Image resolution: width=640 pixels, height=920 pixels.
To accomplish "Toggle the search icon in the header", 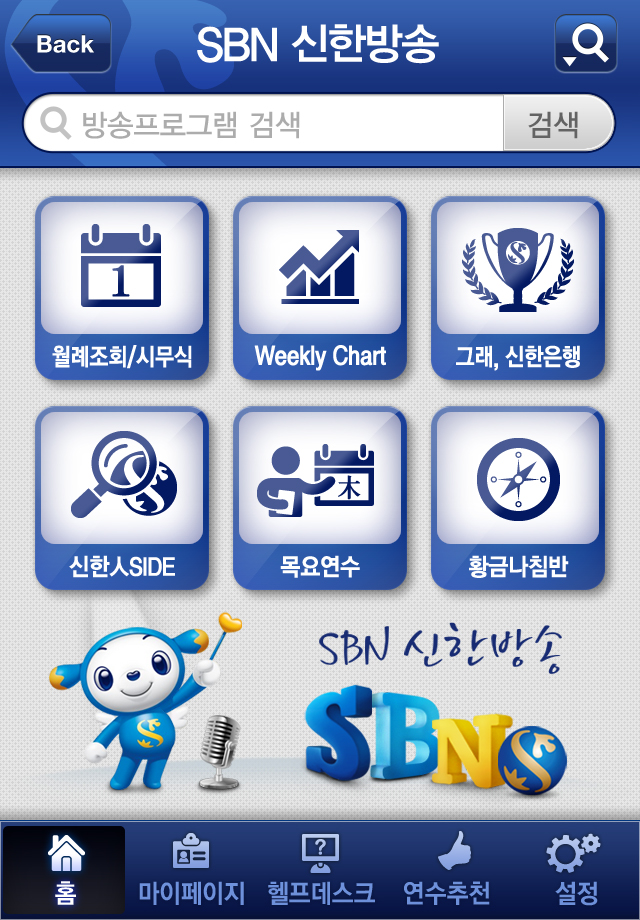I will [586, 44].
